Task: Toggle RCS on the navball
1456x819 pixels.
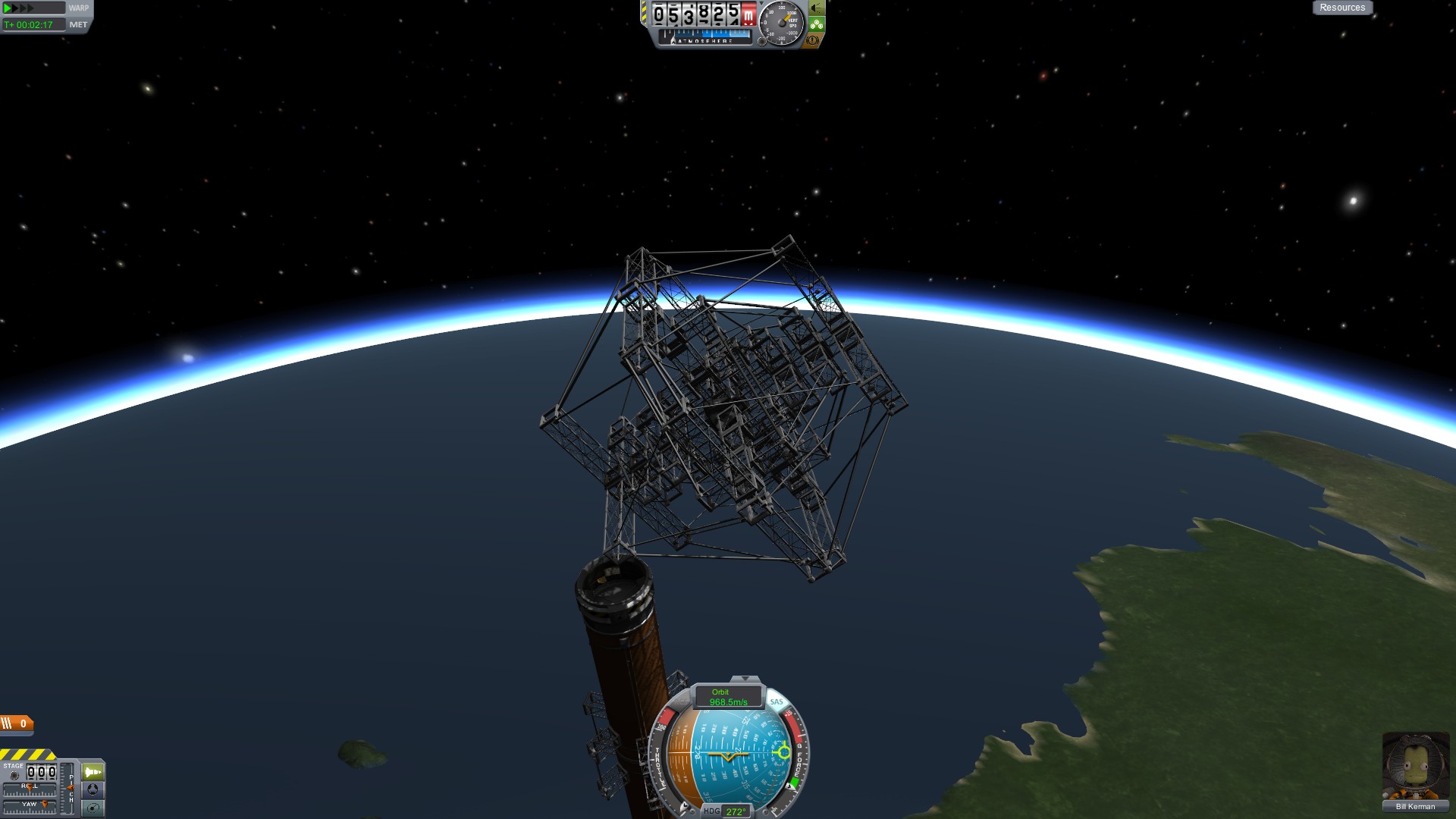Action: pyautogui.click(x=682, y=704)
